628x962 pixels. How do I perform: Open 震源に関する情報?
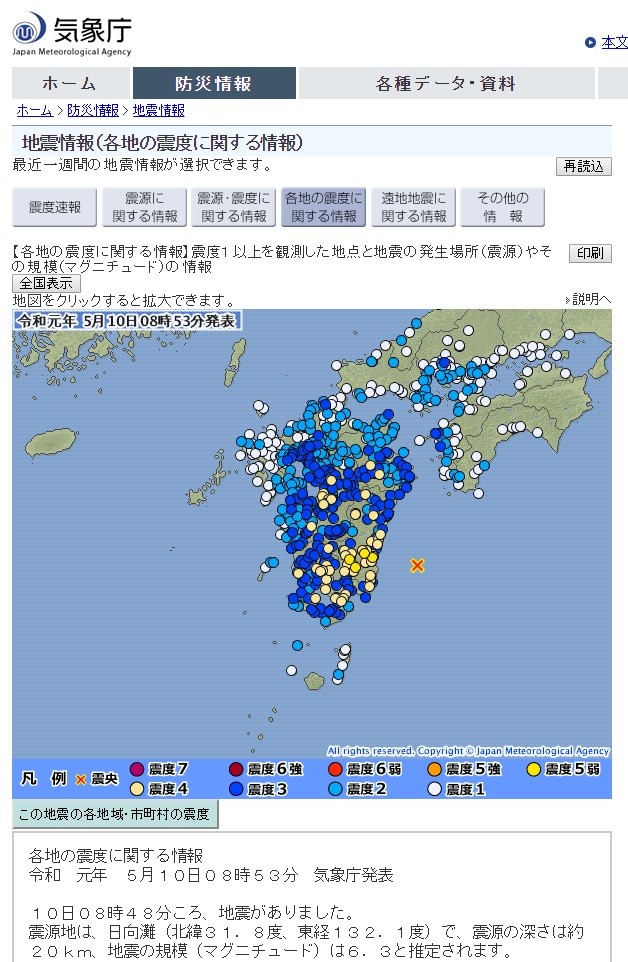pyautogui.click(x=144, y=207)
